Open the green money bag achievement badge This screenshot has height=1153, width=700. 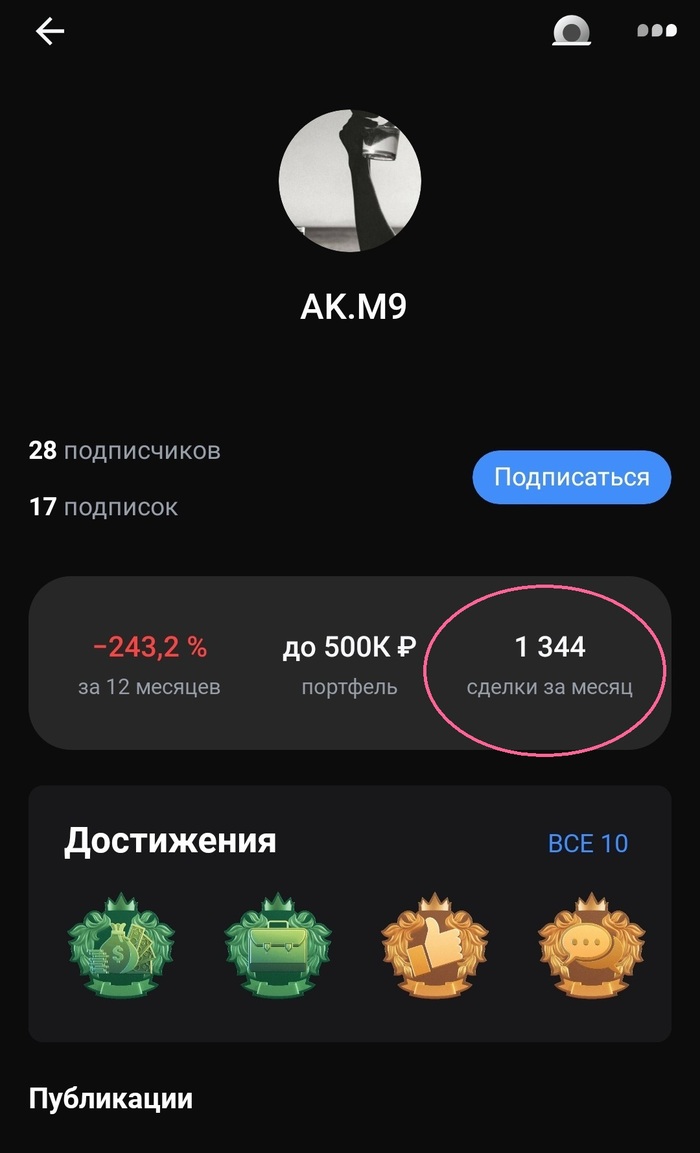coord(121,943)
